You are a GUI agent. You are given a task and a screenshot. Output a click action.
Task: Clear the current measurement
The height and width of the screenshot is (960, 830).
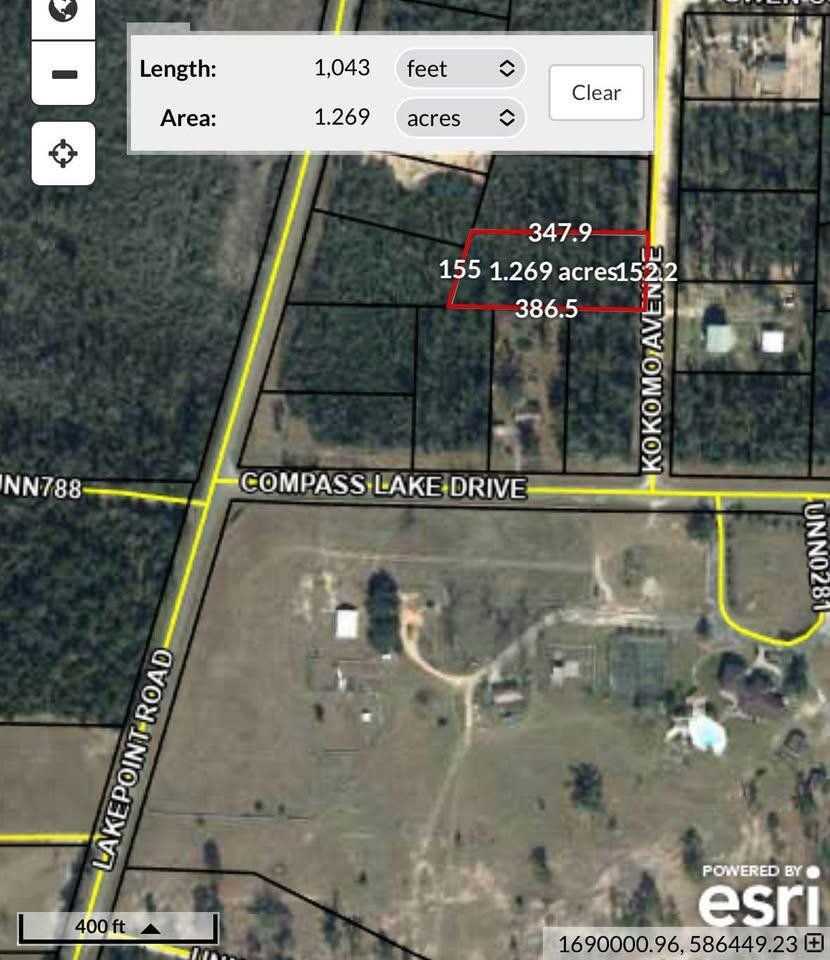[x=596, y=92]
